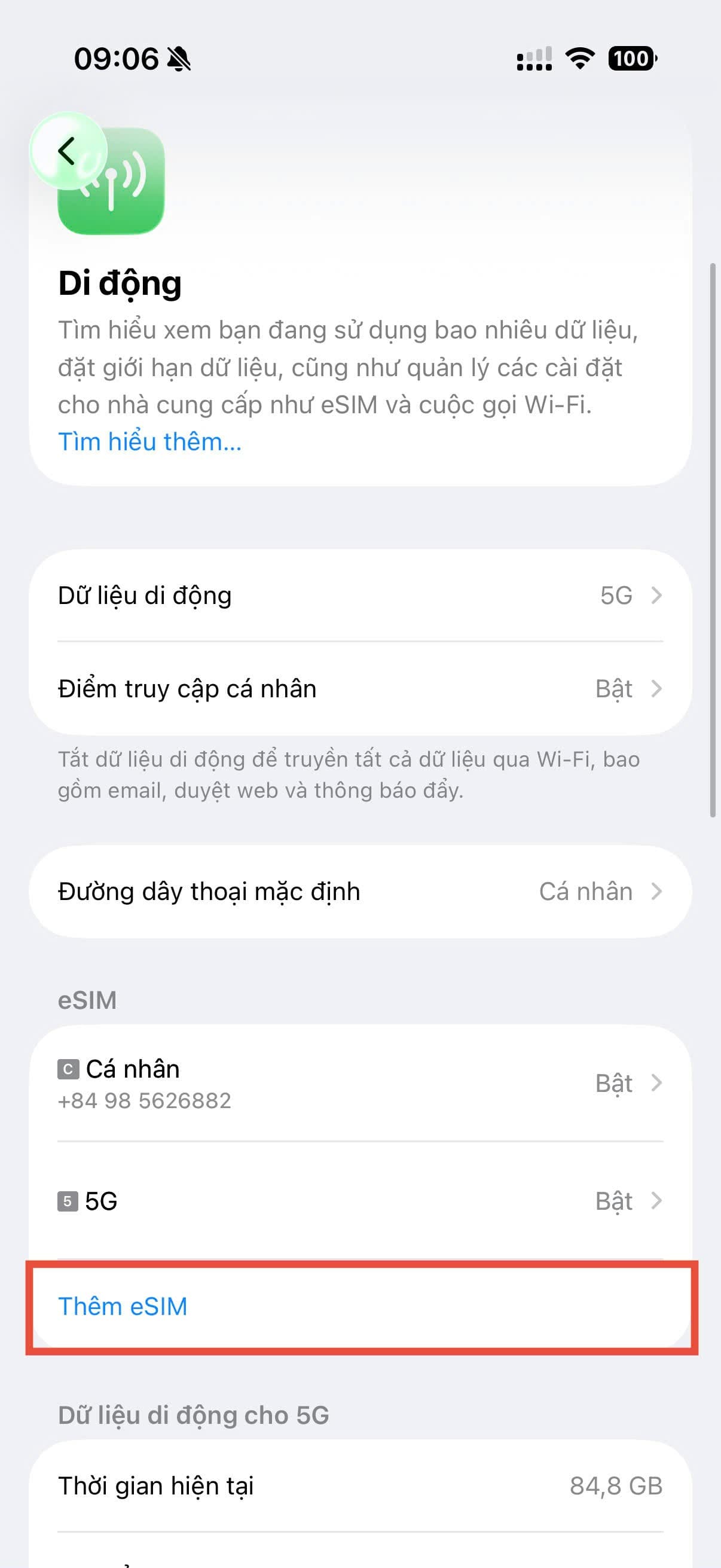Viewport: 721px width, 1568px height.
Task: Open Dữ liệu di động settings
Action: (360, 595)
